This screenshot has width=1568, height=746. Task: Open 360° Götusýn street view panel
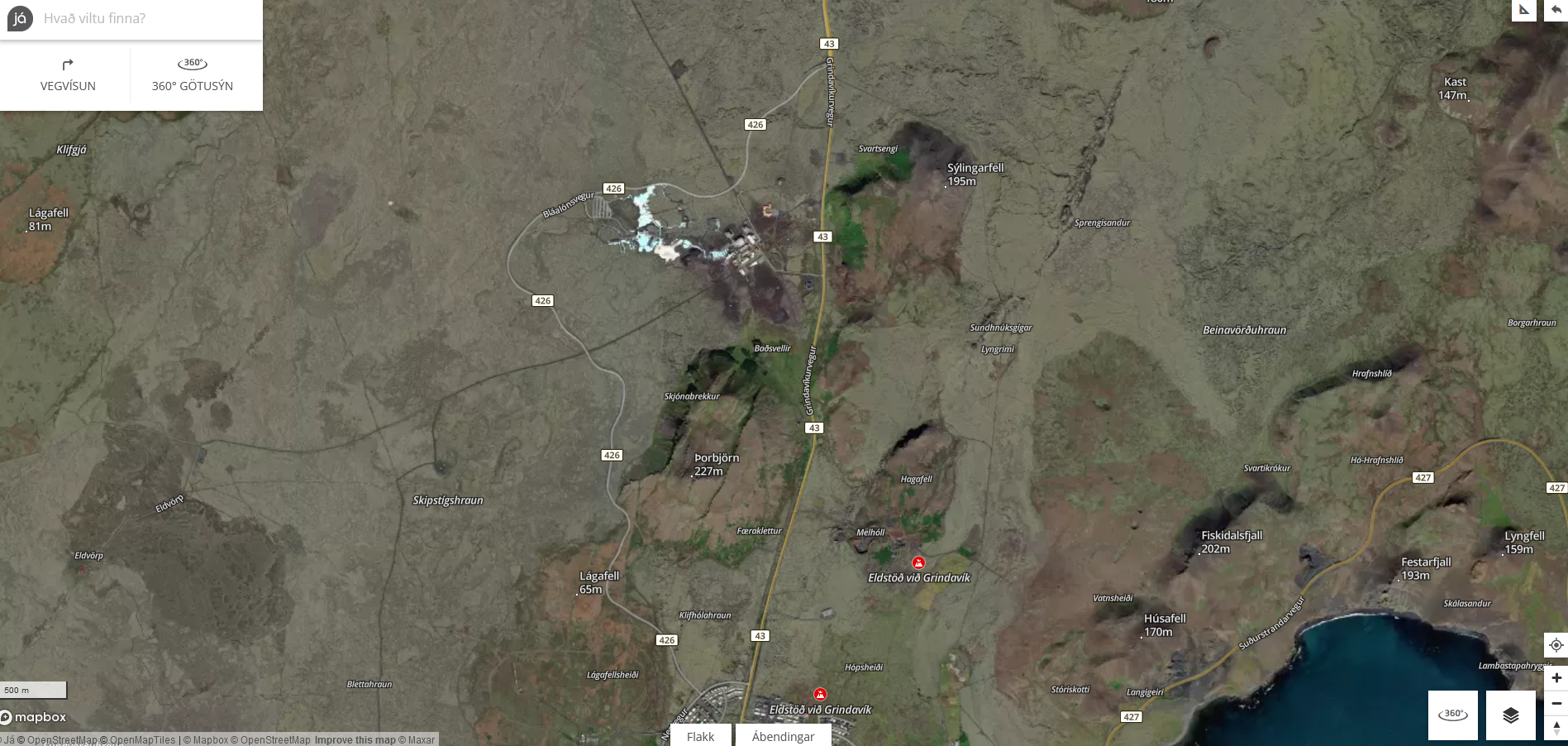(x=193, y=74)
